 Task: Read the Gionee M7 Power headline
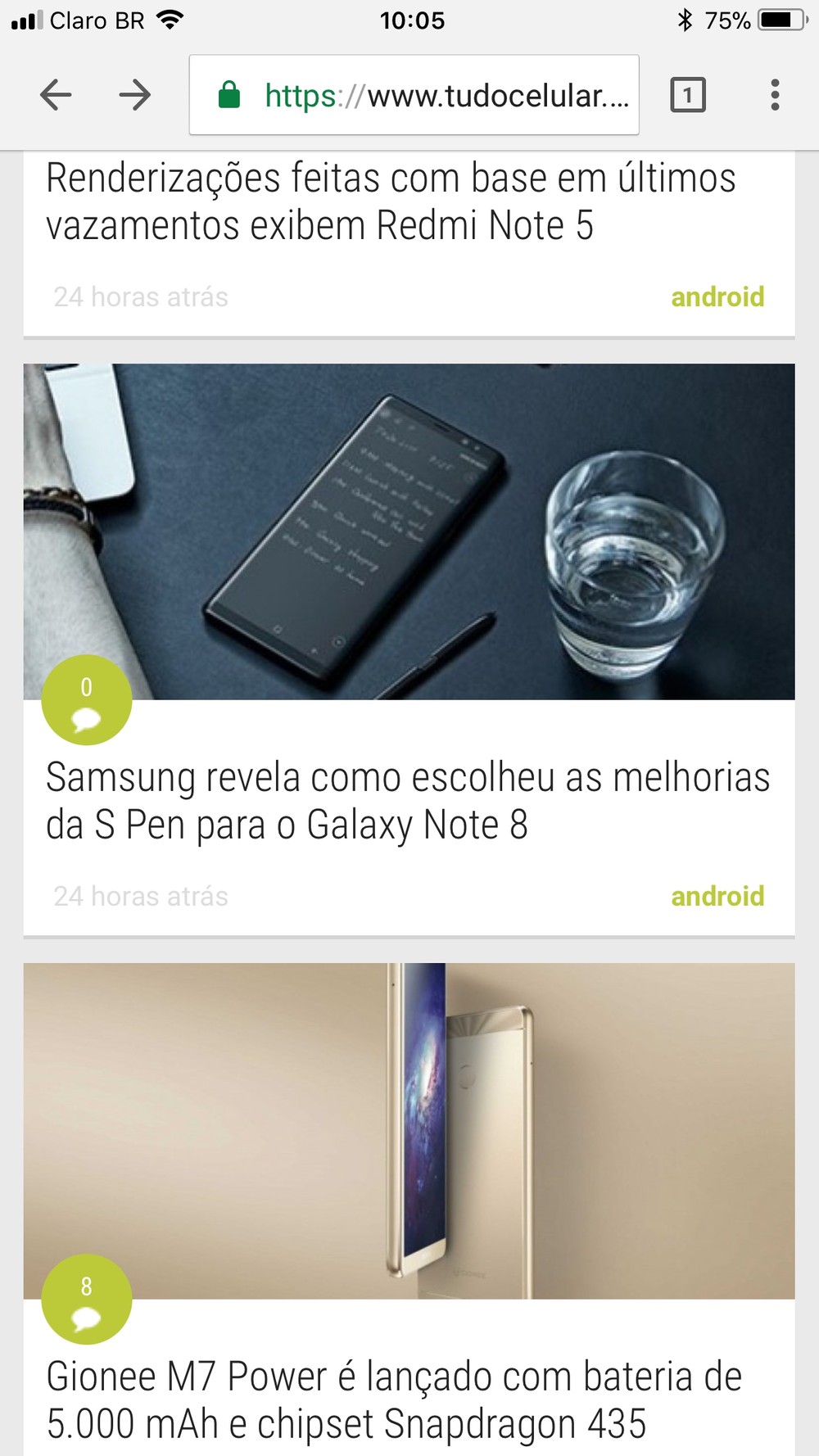394,1400
